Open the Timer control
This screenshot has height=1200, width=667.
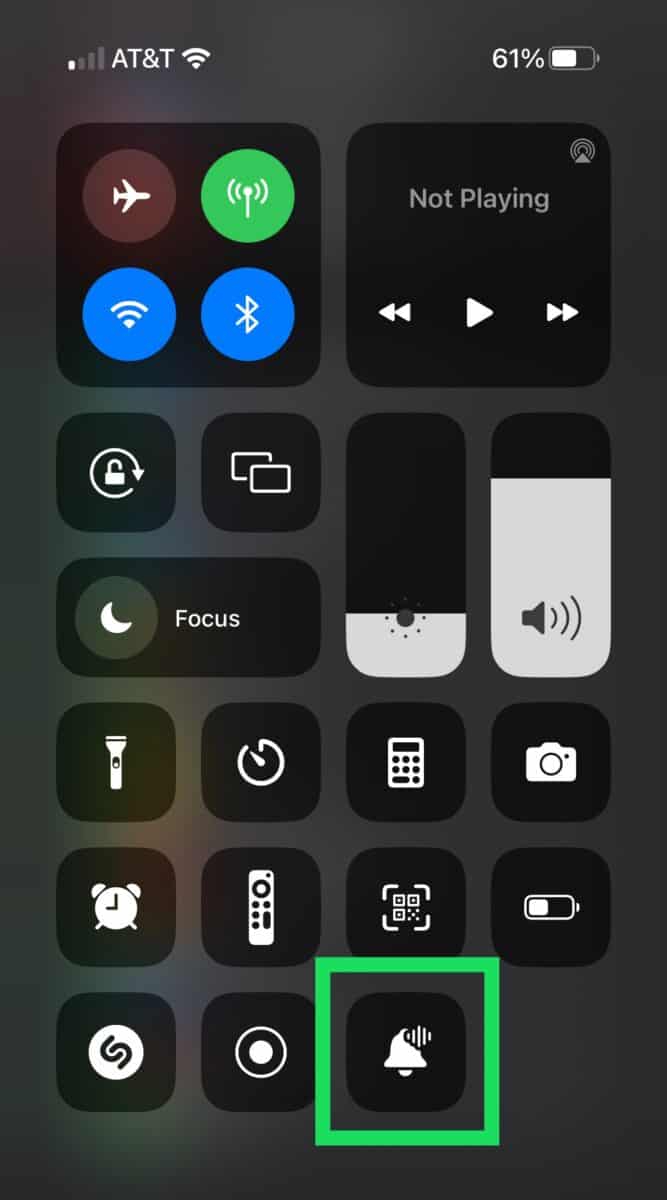click(x=261, y=762)
